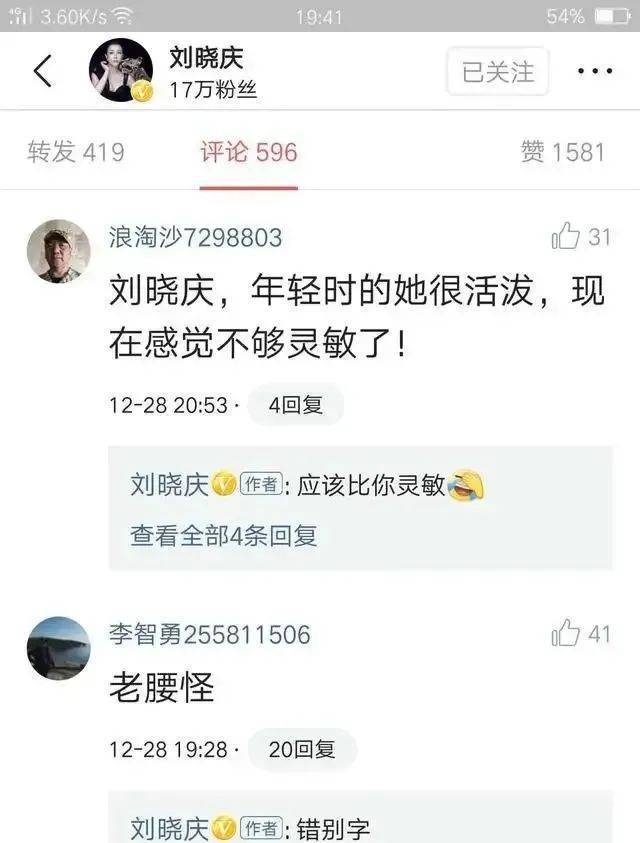Viewport: 640px width, 843px height.
Task: Select the 评论 596 tab
Action: (248, 152)
